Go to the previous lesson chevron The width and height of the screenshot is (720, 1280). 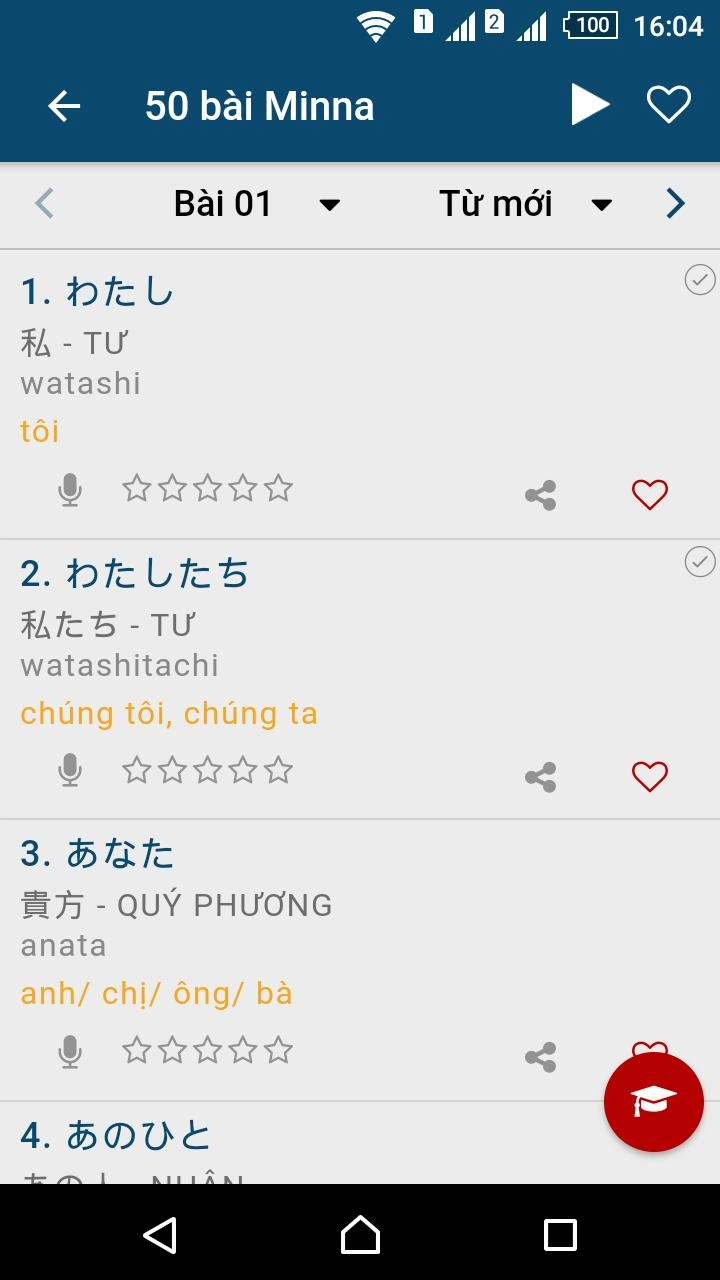pyautogui.click(x=44, y=204)
